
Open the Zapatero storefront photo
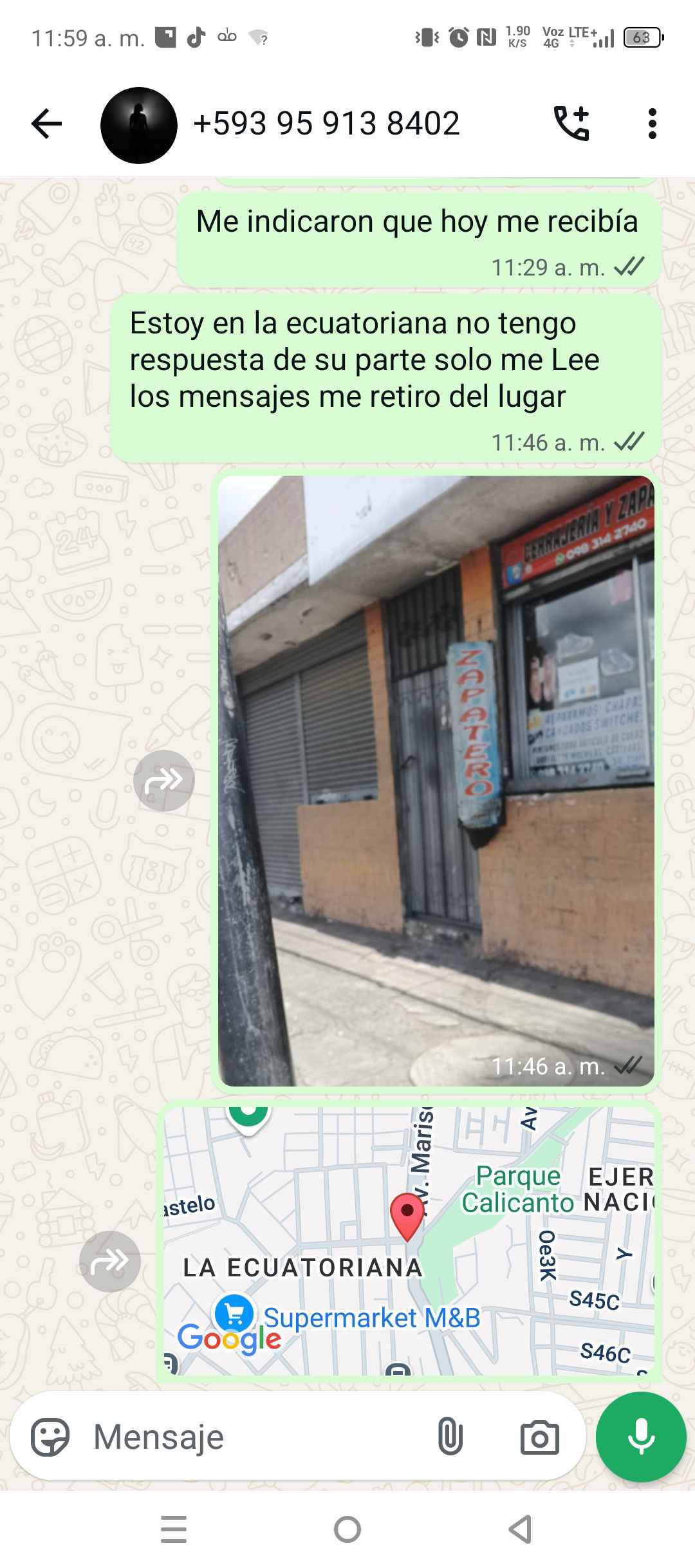(x=436, y=780)
